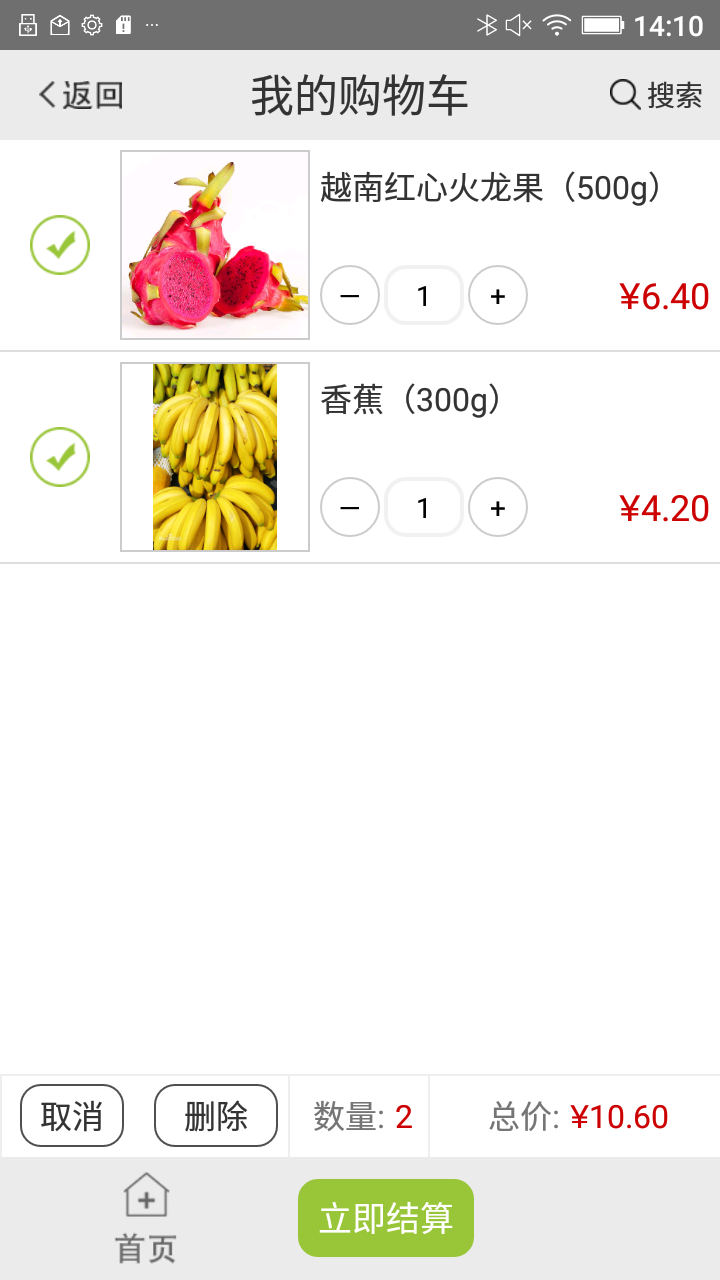This screenshot has width=720, height=1280.
Task: Open the 越南红心火龙果 product image
Action: [x=215, y=245]
